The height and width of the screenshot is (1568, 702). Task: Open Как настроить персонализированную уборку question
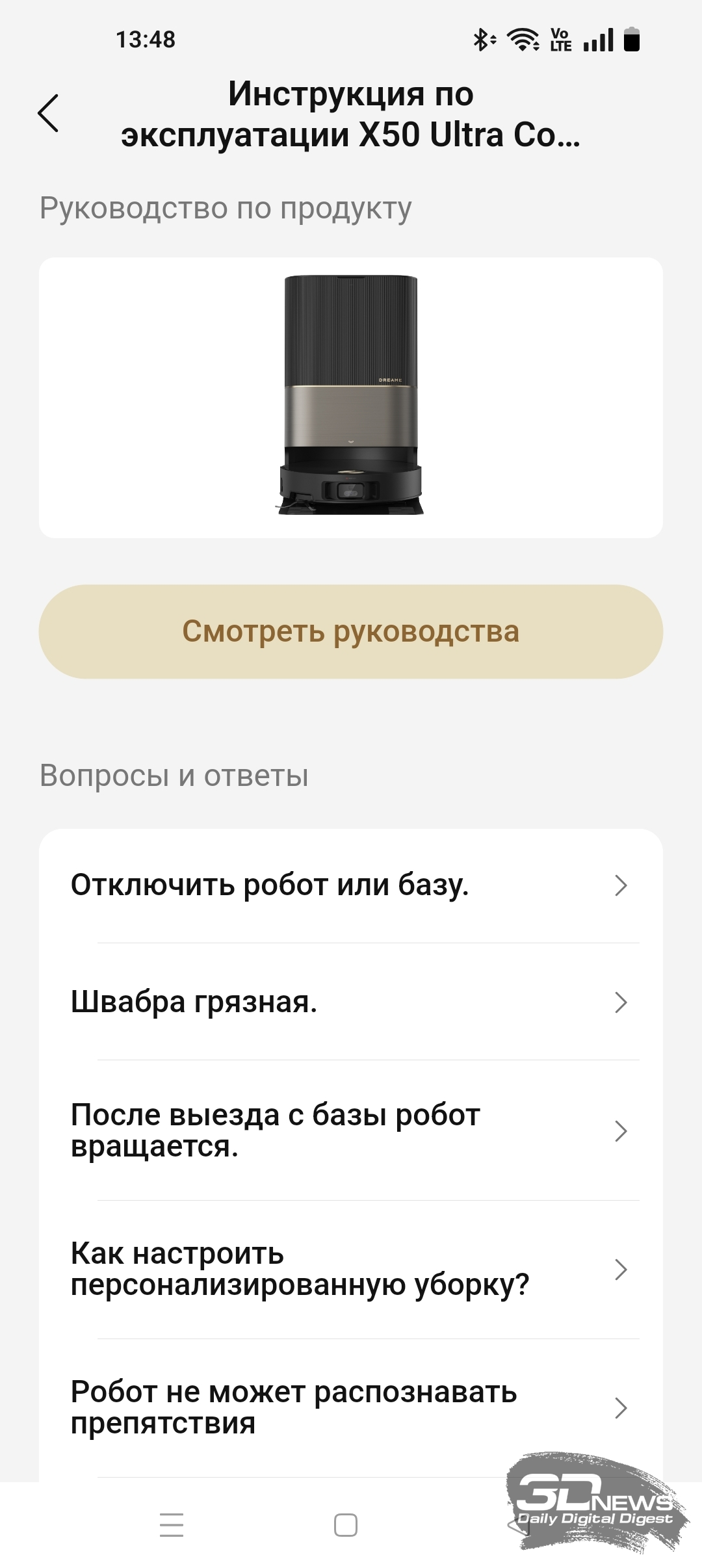351,1269
